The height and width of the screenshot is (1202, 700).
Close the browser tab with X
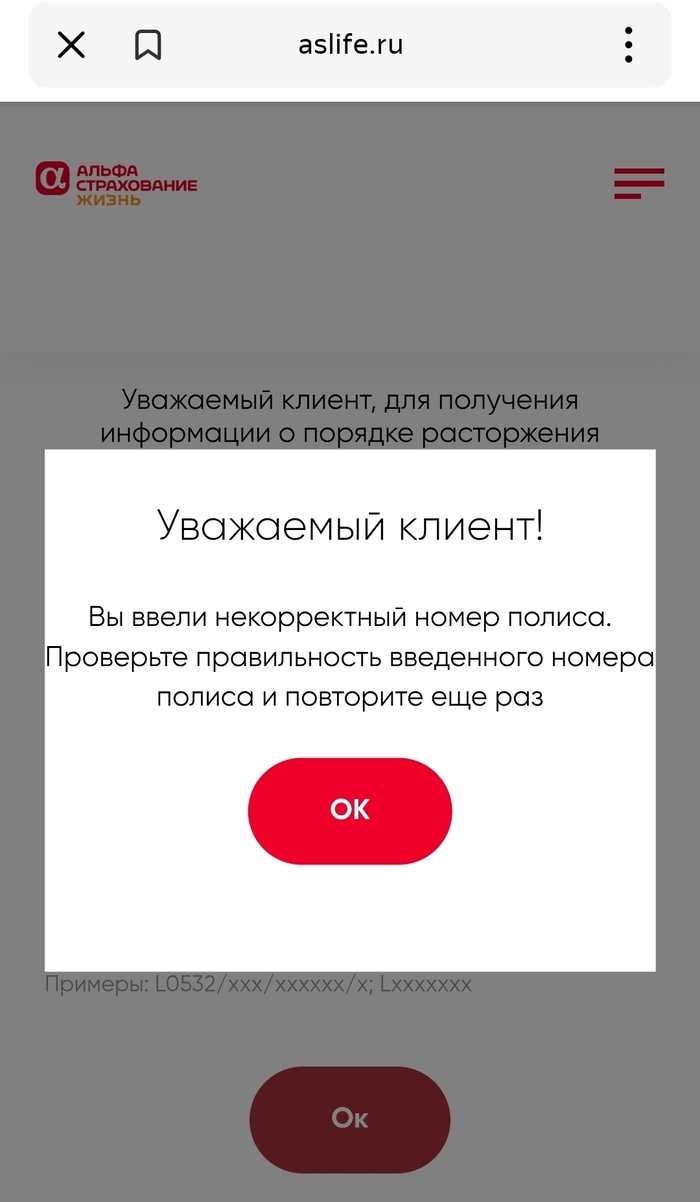pyautogui.click(x=71, y=45)
